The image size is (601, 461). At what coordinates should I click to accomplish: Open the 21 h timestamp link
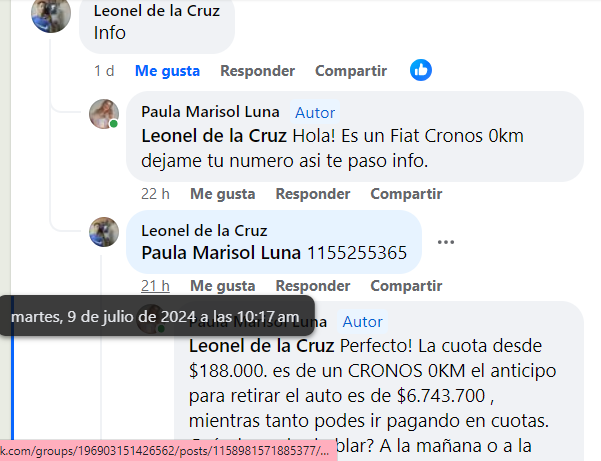(155, 285)
